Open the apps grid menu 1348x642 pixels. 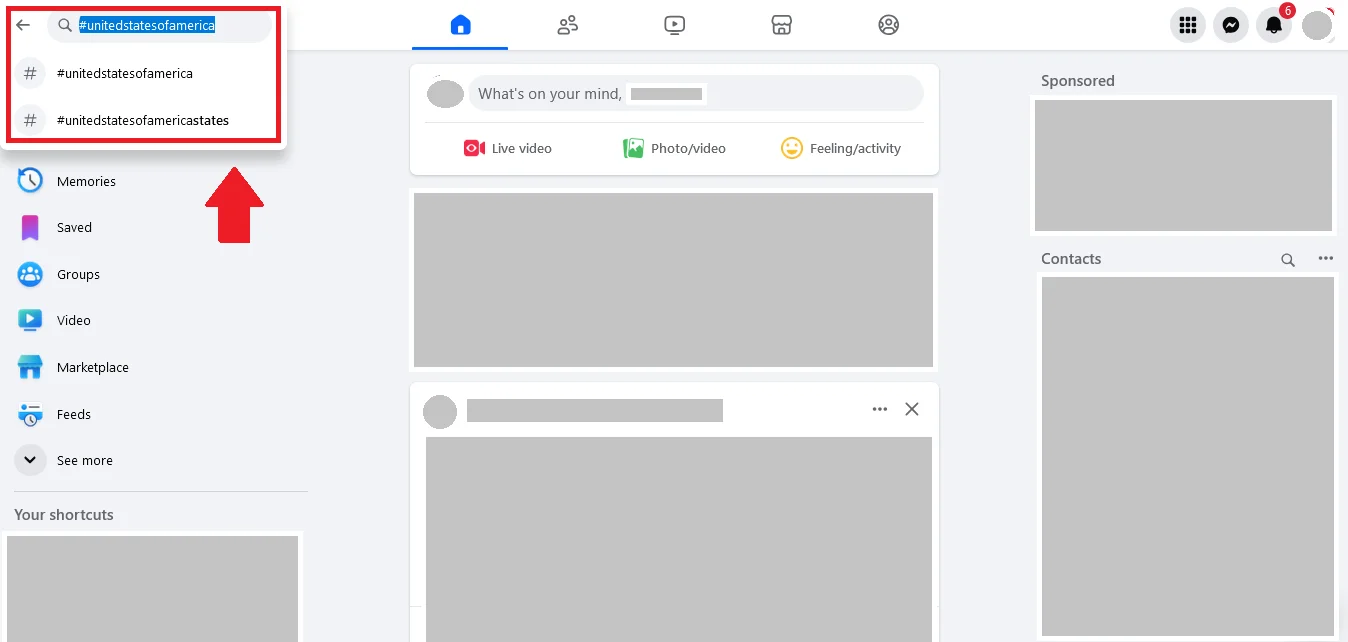point(1188,26)
